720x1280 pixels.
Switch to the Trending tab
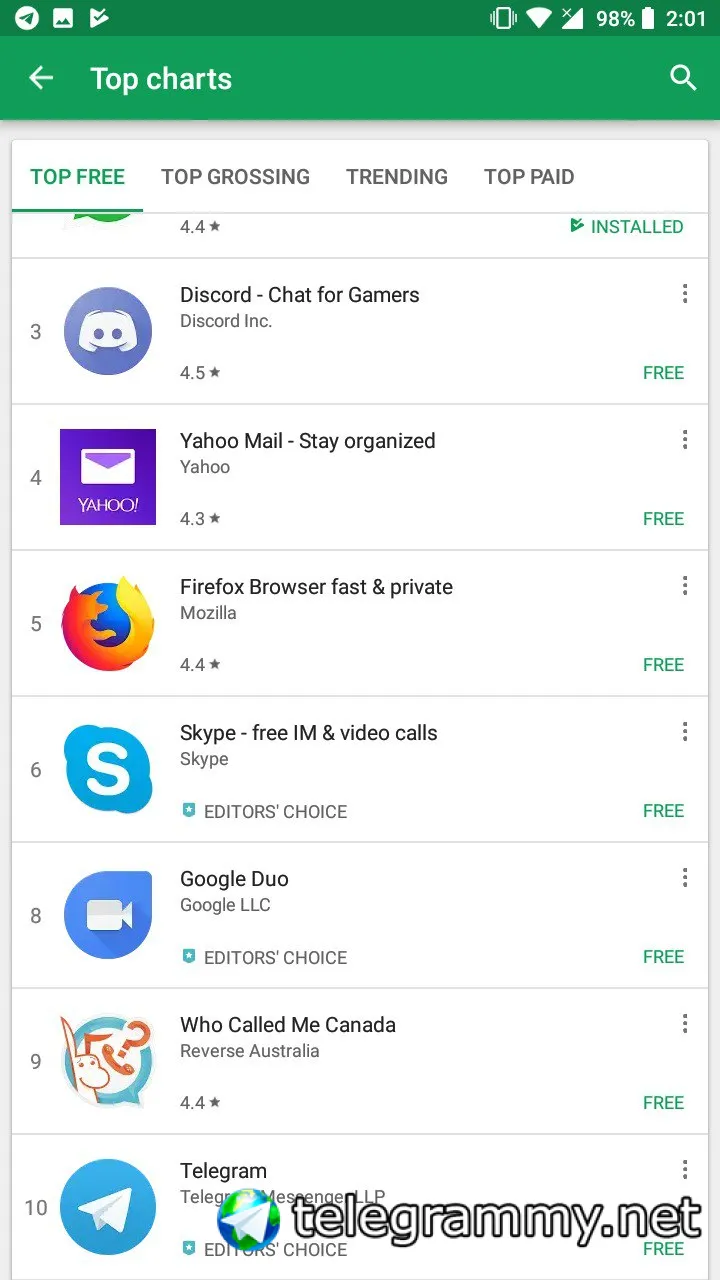point(397,177)
